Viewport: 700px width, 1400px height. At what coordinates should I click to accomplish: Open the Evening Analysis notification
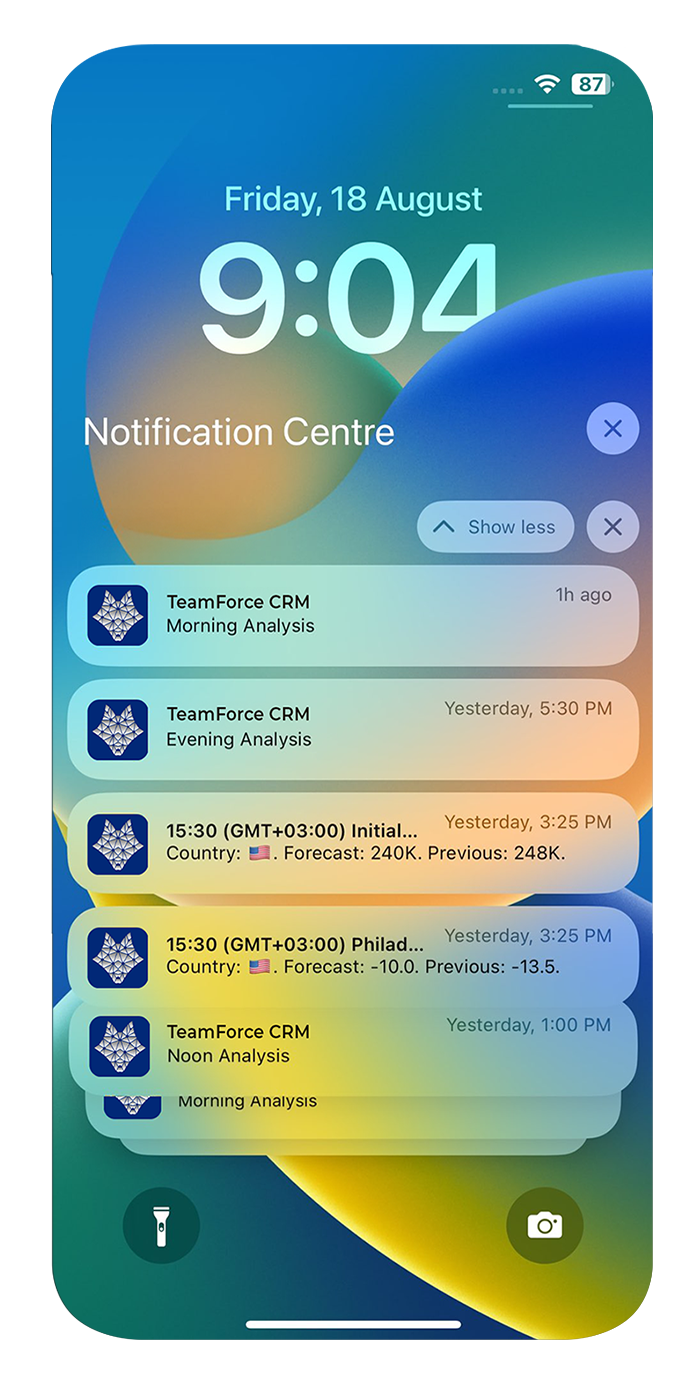point(352,728)
